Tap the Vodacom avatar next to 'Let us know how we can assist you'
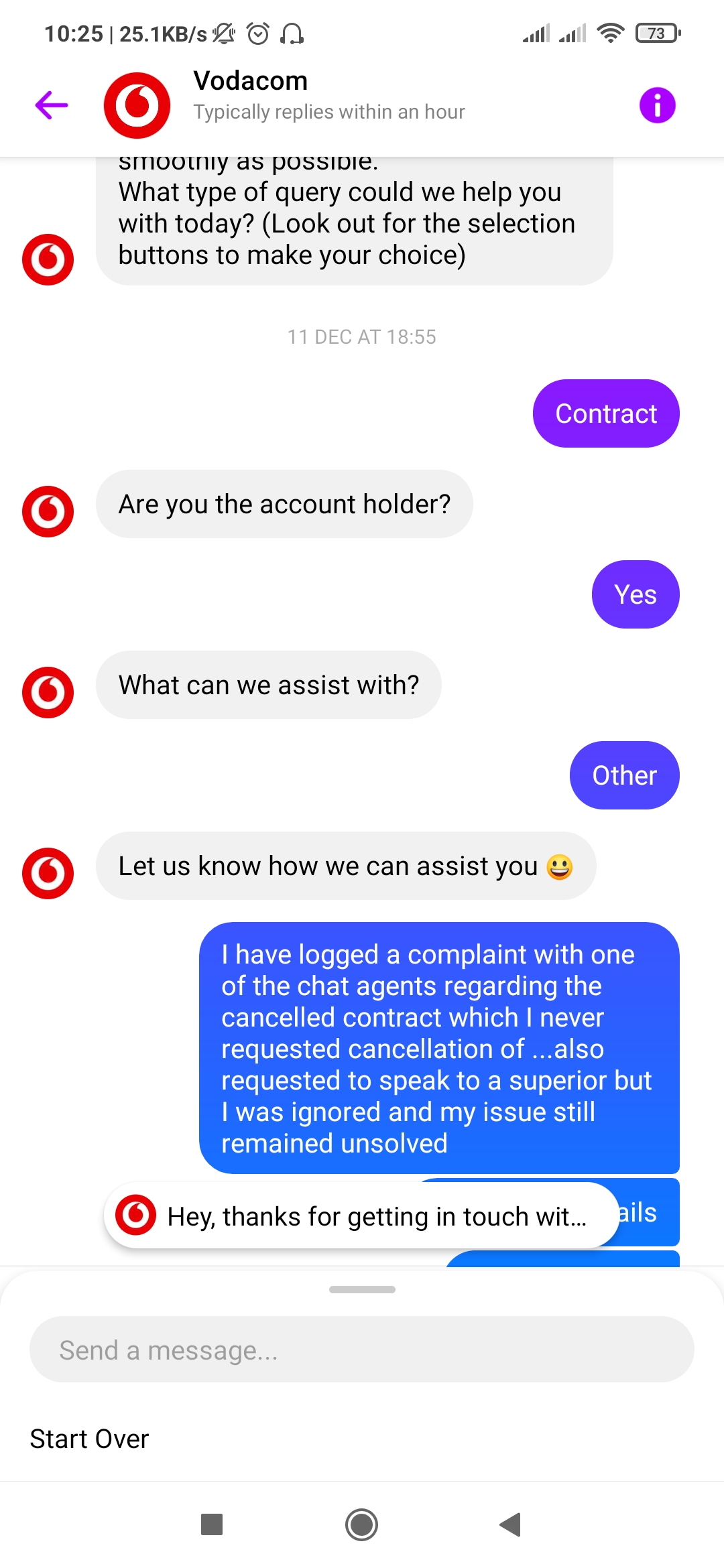Screen dimensions: 724x1568 [48, 873]
